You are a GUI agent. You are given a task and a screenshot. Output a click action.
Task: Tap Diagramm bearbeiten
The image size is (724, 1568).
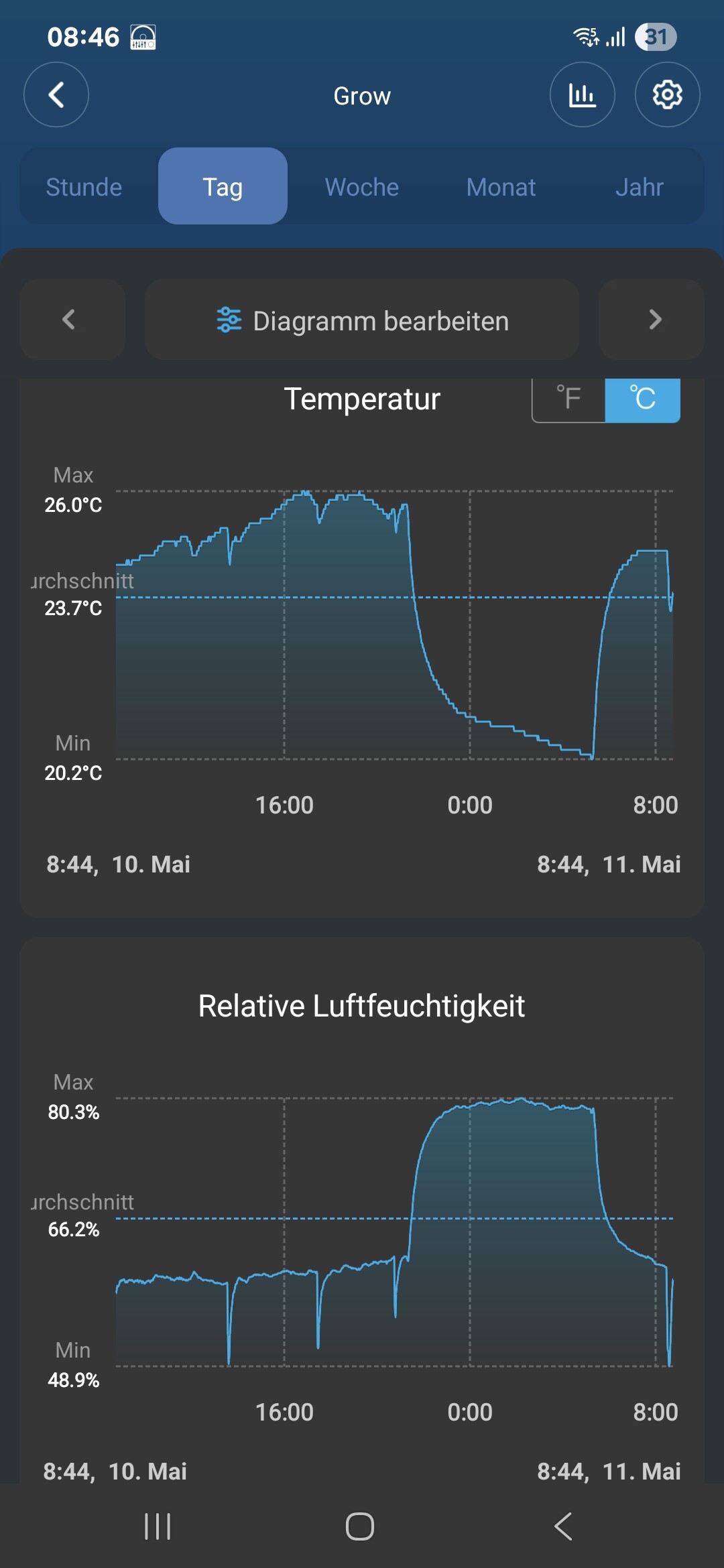[x=362, y=320]
